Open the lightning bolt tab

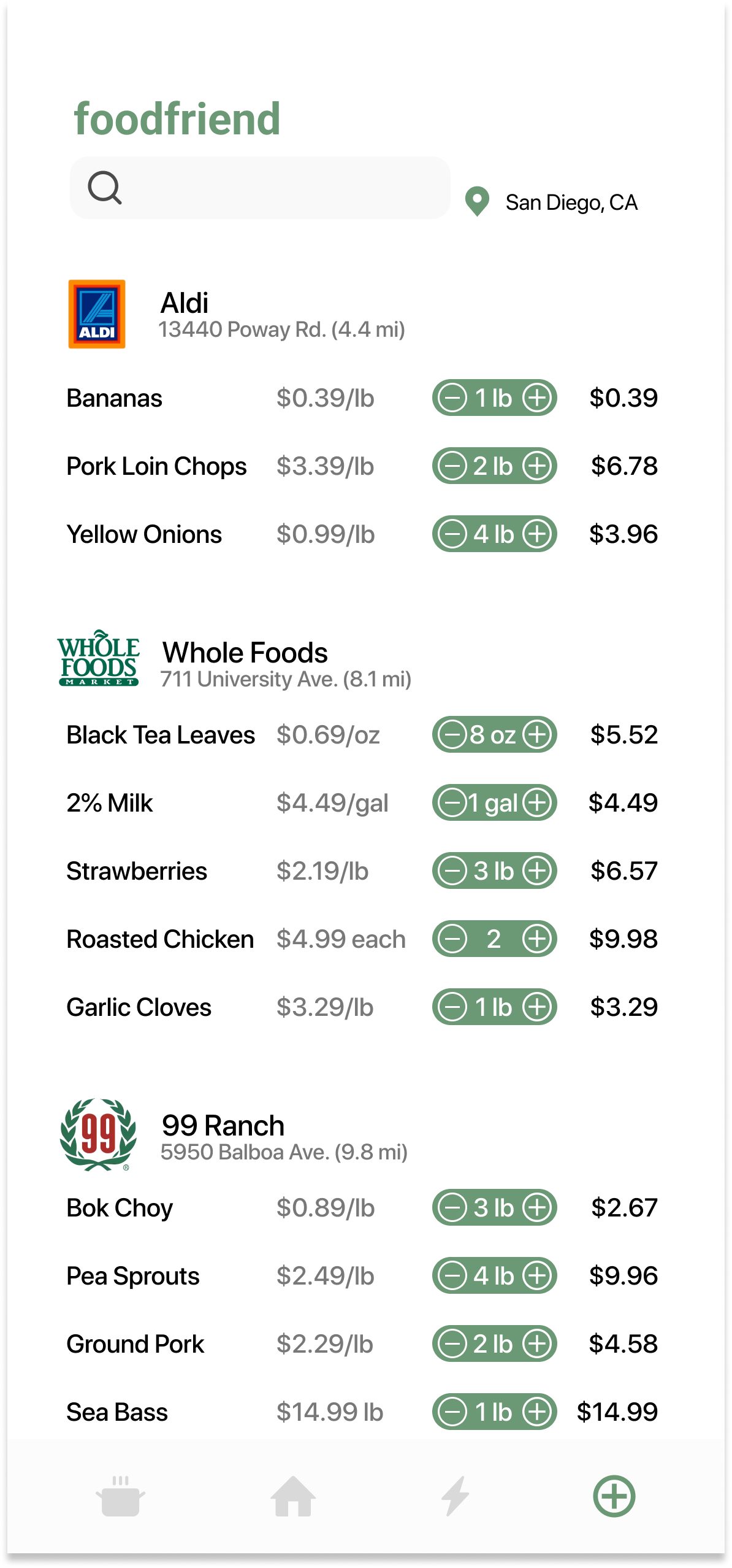pyautogui.click(x=456, y=1496)
